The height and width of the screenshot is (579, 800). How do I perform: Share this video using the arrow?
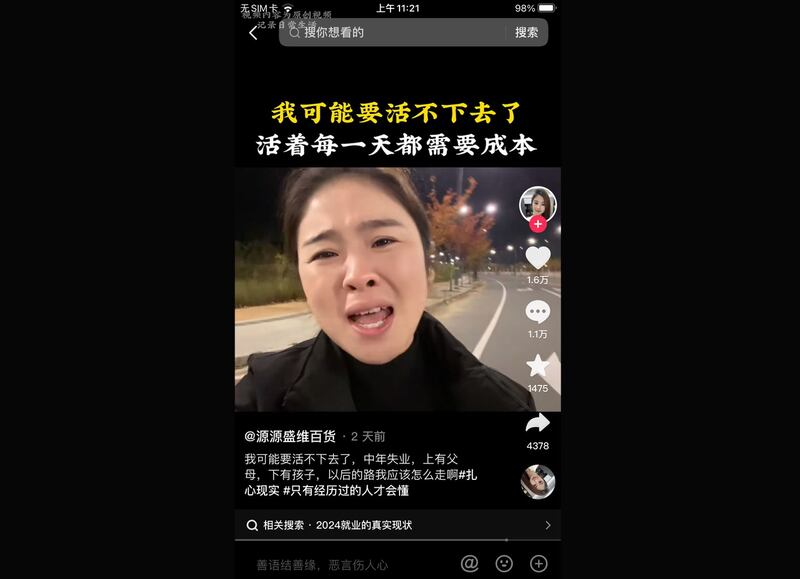click(538, 423)
